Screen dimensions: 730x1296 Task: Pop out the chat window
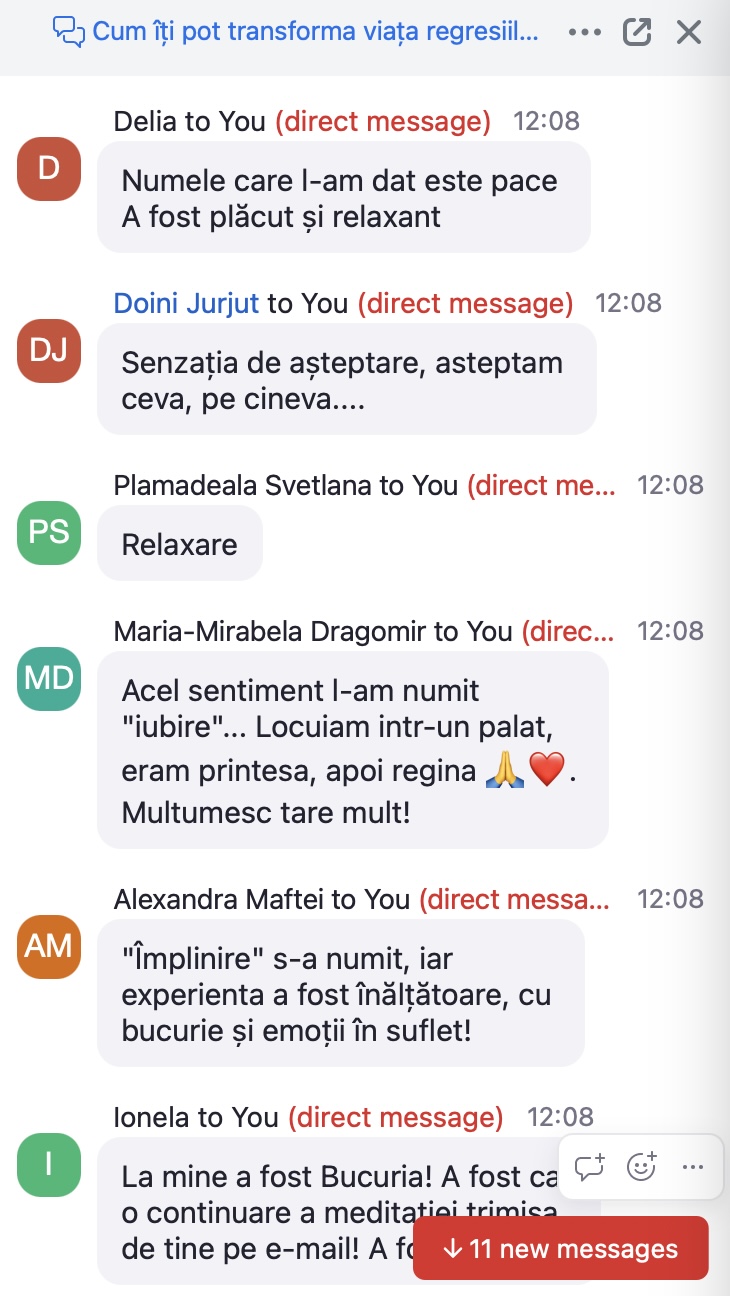click(637, 32)
